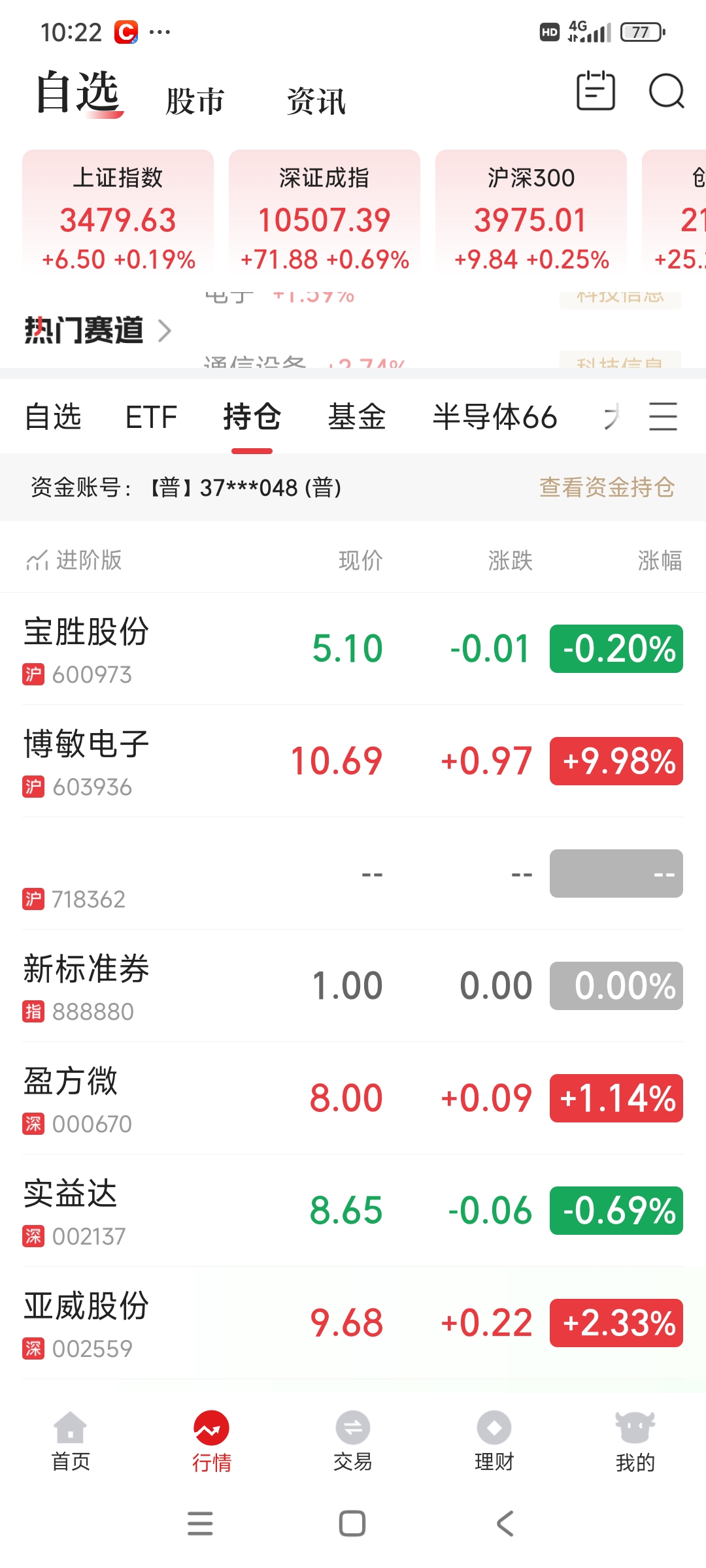Switch to the 资讯 top tab
Image resolution: width=706 pixels, height=1568 pixels.
(x=316, y=102)
